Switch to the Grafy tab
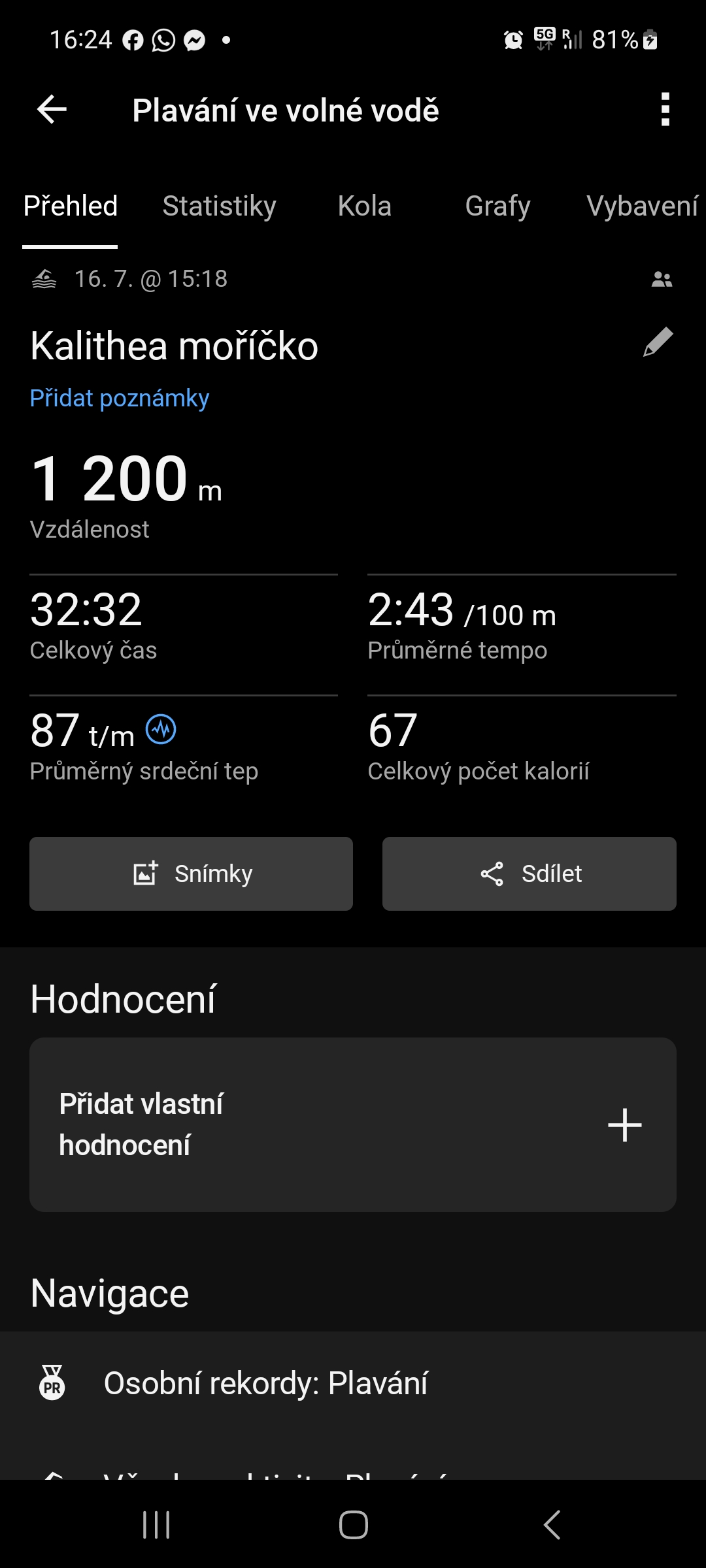This screenshot has height=1568, width=706. pos(497,206)
